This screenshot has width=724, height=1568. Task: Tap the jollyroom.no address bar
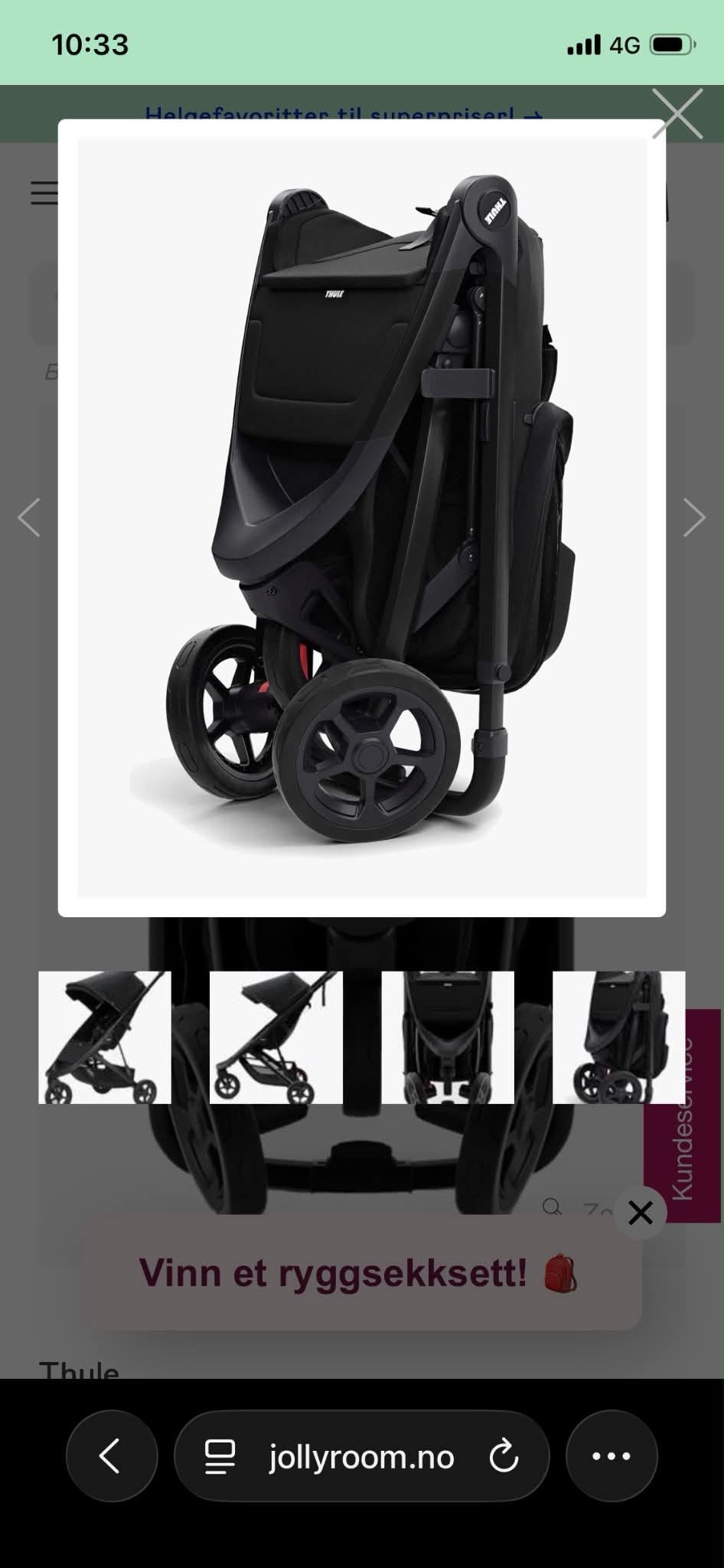click(362, 1455)
